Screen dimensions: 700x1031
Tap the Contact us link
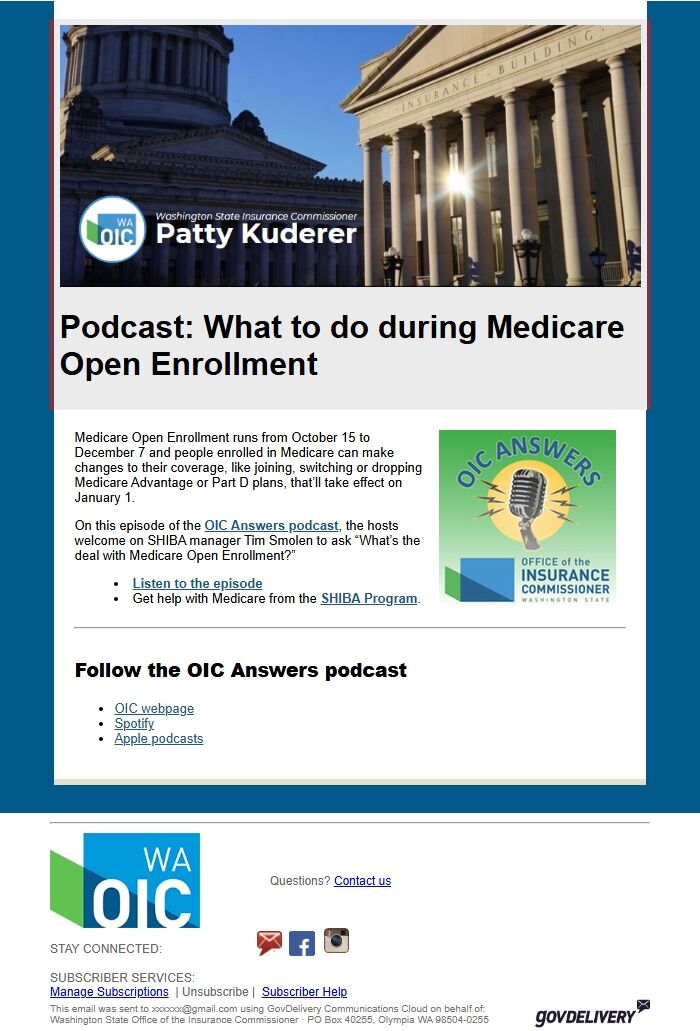[x=362, y=881]
